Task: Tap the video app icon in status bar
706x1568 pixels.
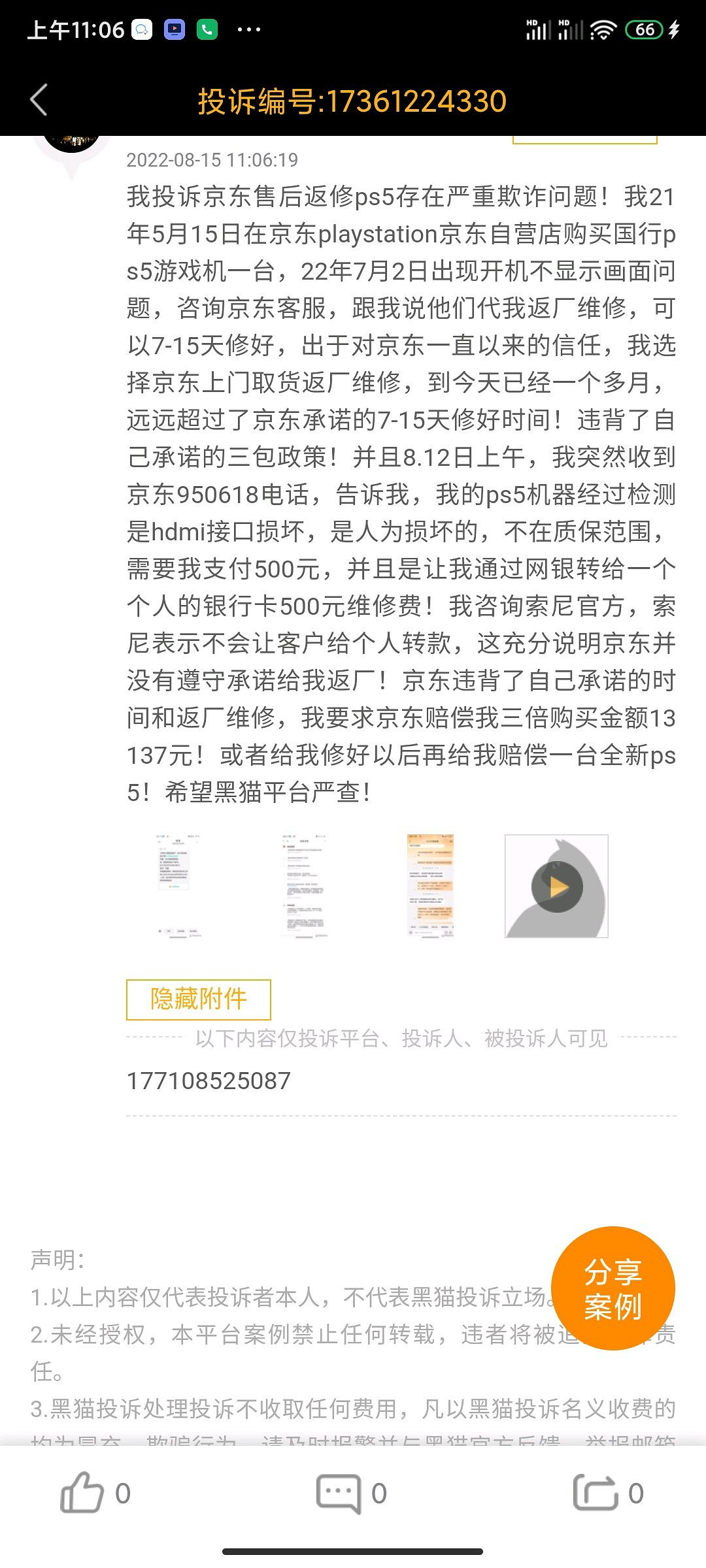Action: (173, 29)
